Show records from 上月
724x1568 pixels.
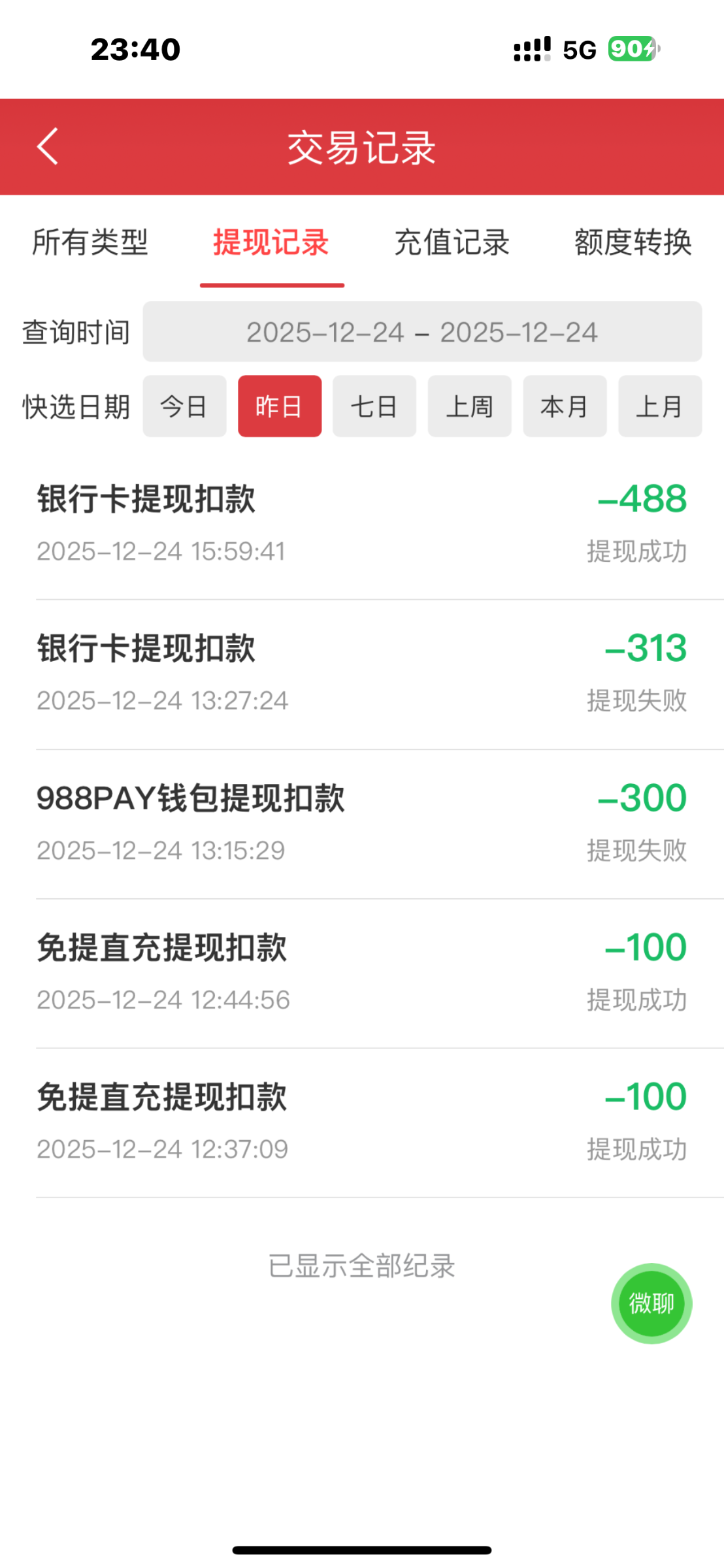(660, 406)
